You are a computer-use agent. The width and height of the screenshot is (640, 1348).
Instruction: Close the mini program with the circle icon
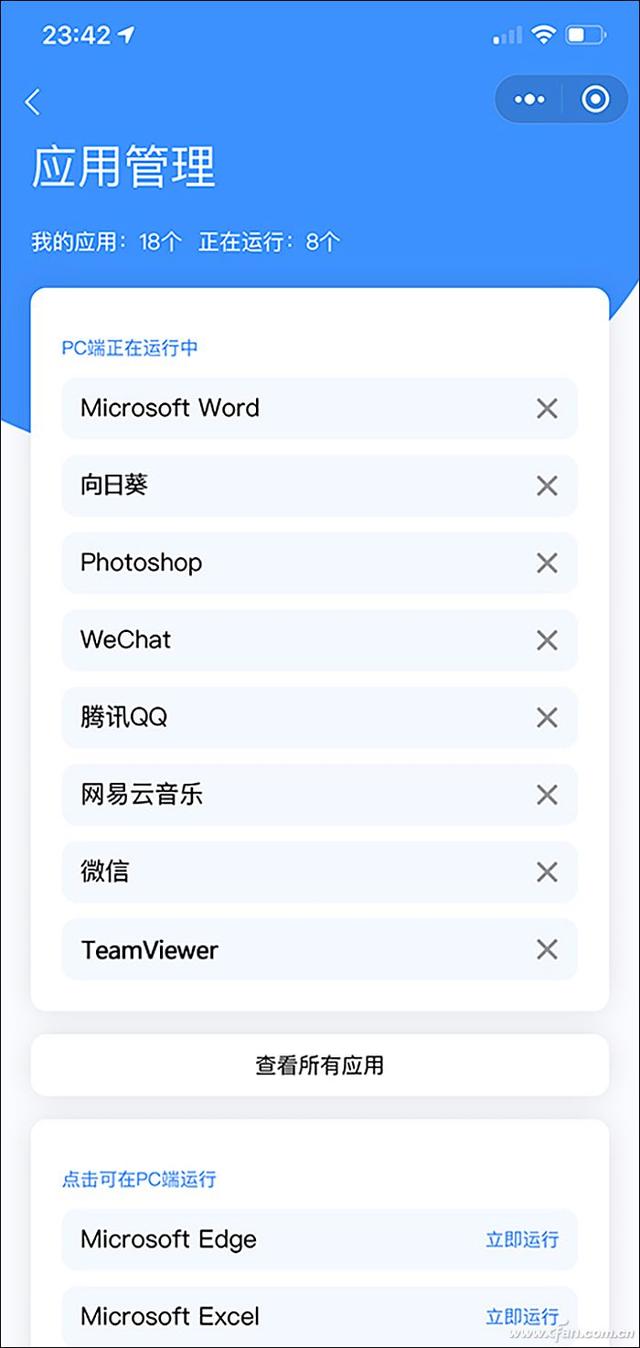[x=595, y=99]
